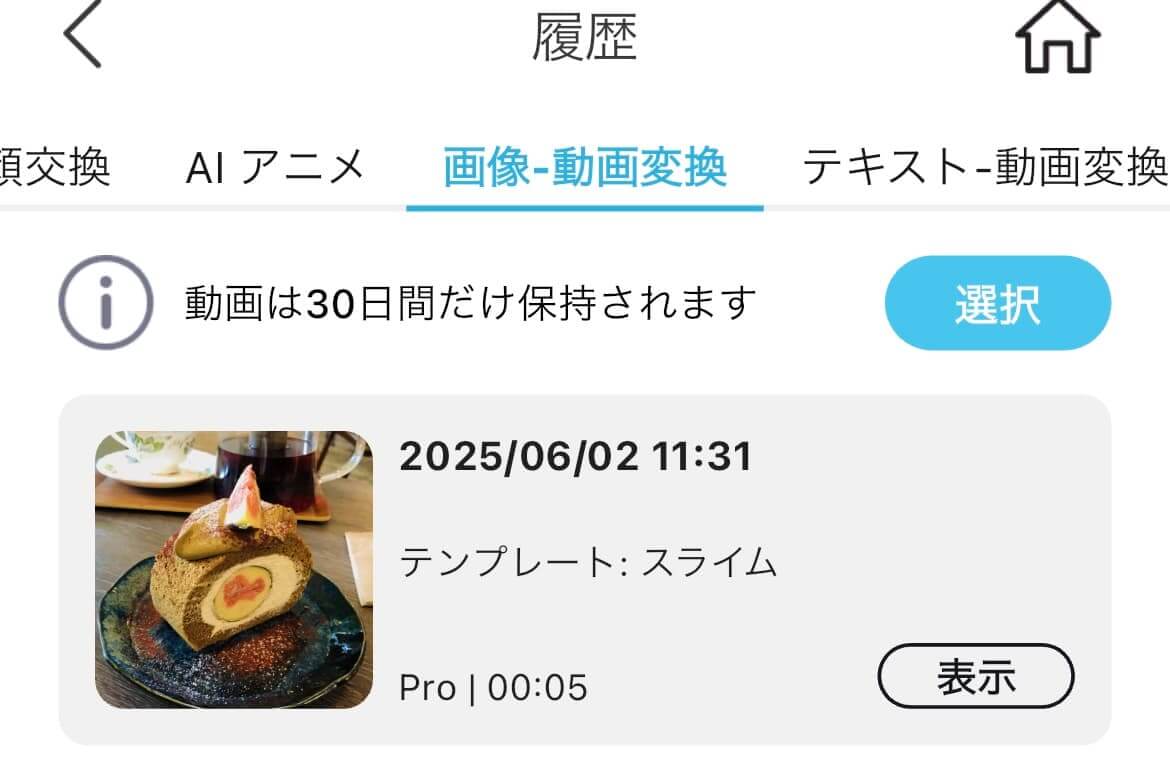The height and width of the screenshot is (773, 1170).
Task: Select the 画像-動画変換 tab
Action: click(585, 168)
